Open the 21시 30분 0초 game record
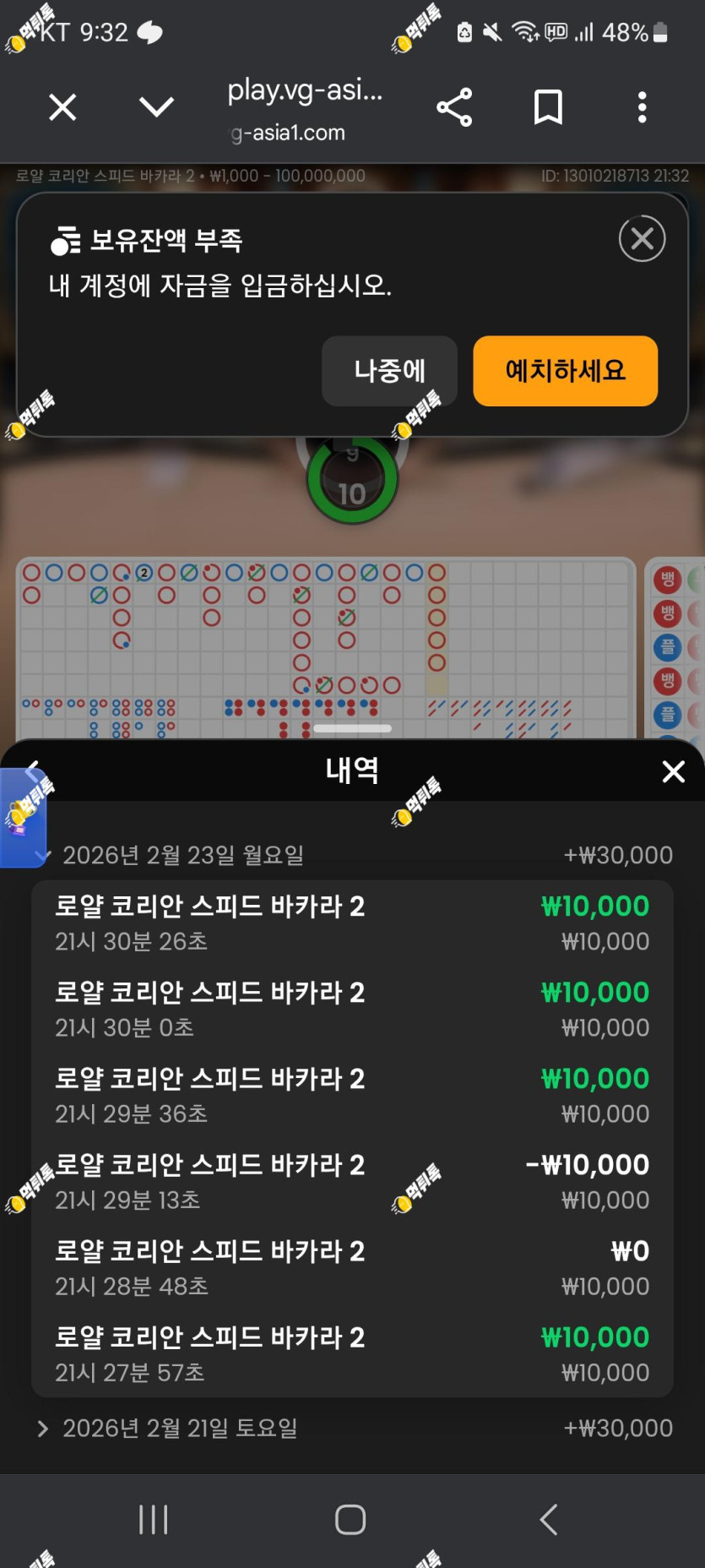The image size is (705, 1568). pos(352,1010)
